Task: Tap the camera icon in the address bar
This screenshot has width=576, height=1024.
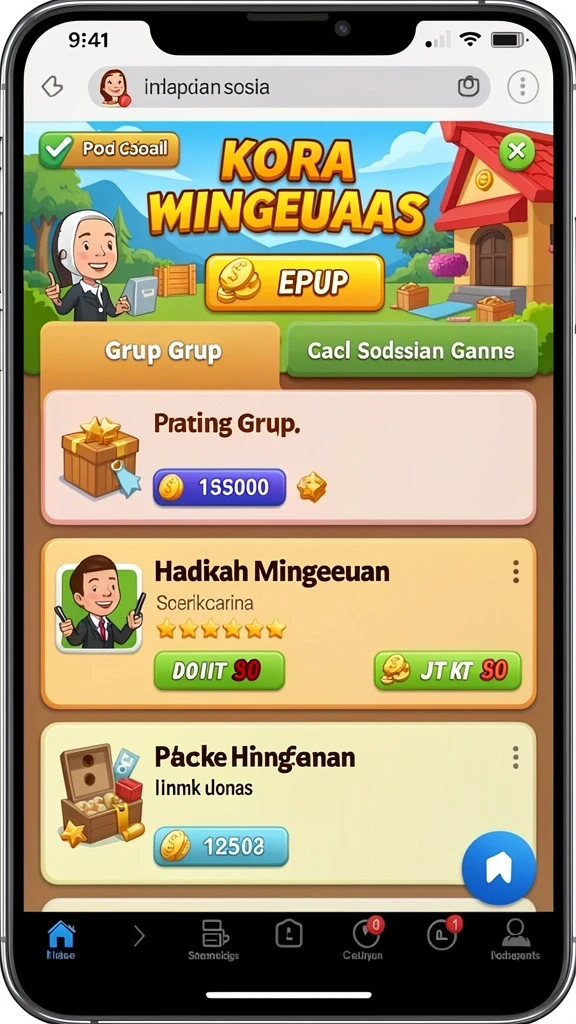Action: click(x=468, y=86)
